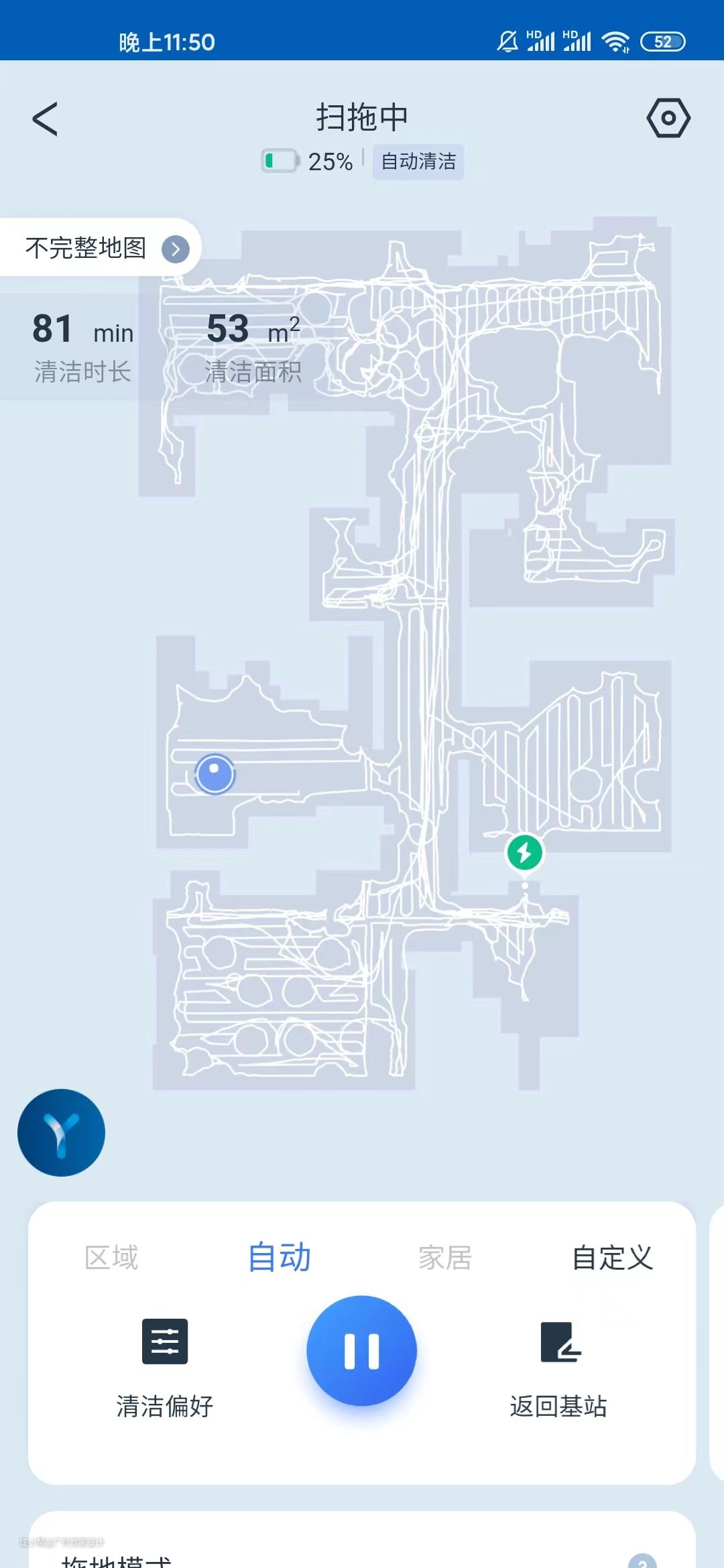
Task: Pause the current cleaning
Action: tap(361, 1351)
